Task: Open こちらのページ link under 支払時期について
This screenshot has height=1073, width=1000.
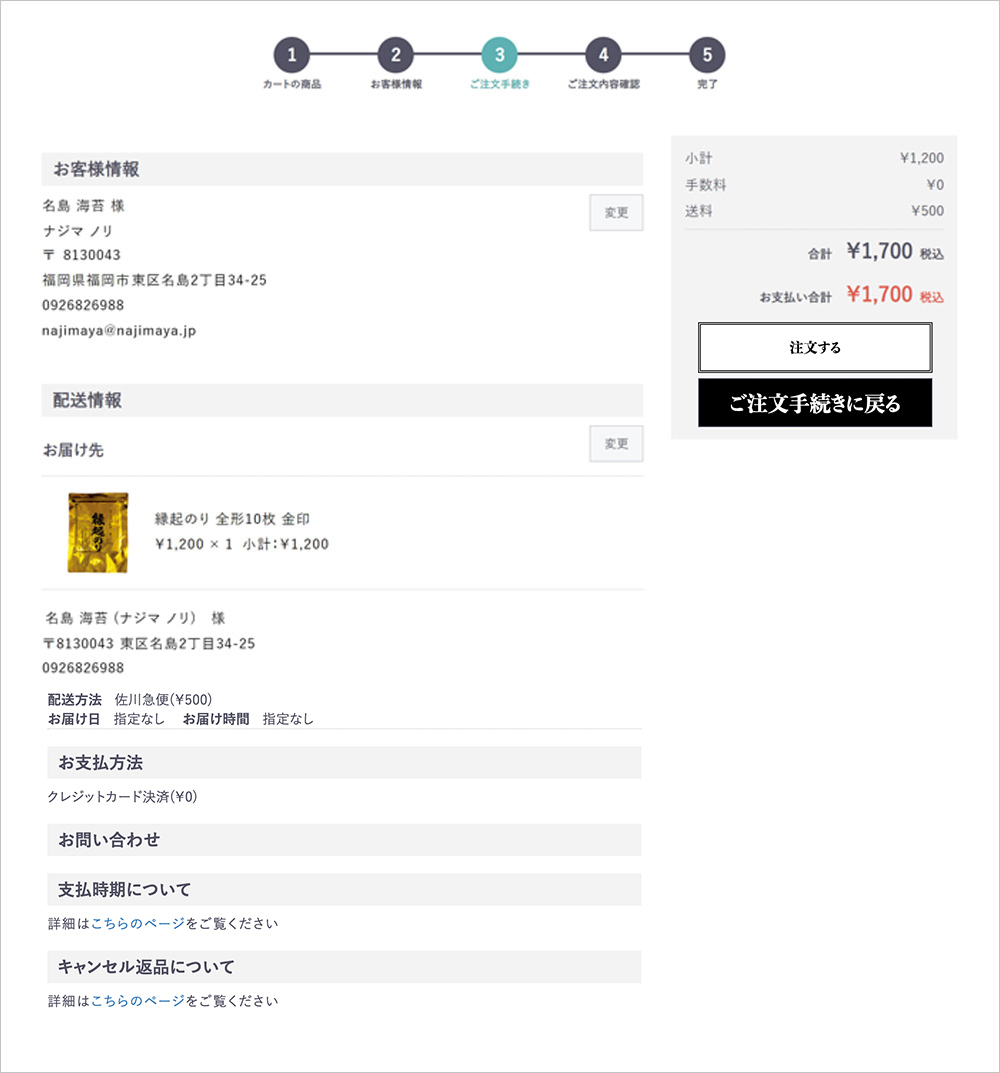Action: (137, 924)
